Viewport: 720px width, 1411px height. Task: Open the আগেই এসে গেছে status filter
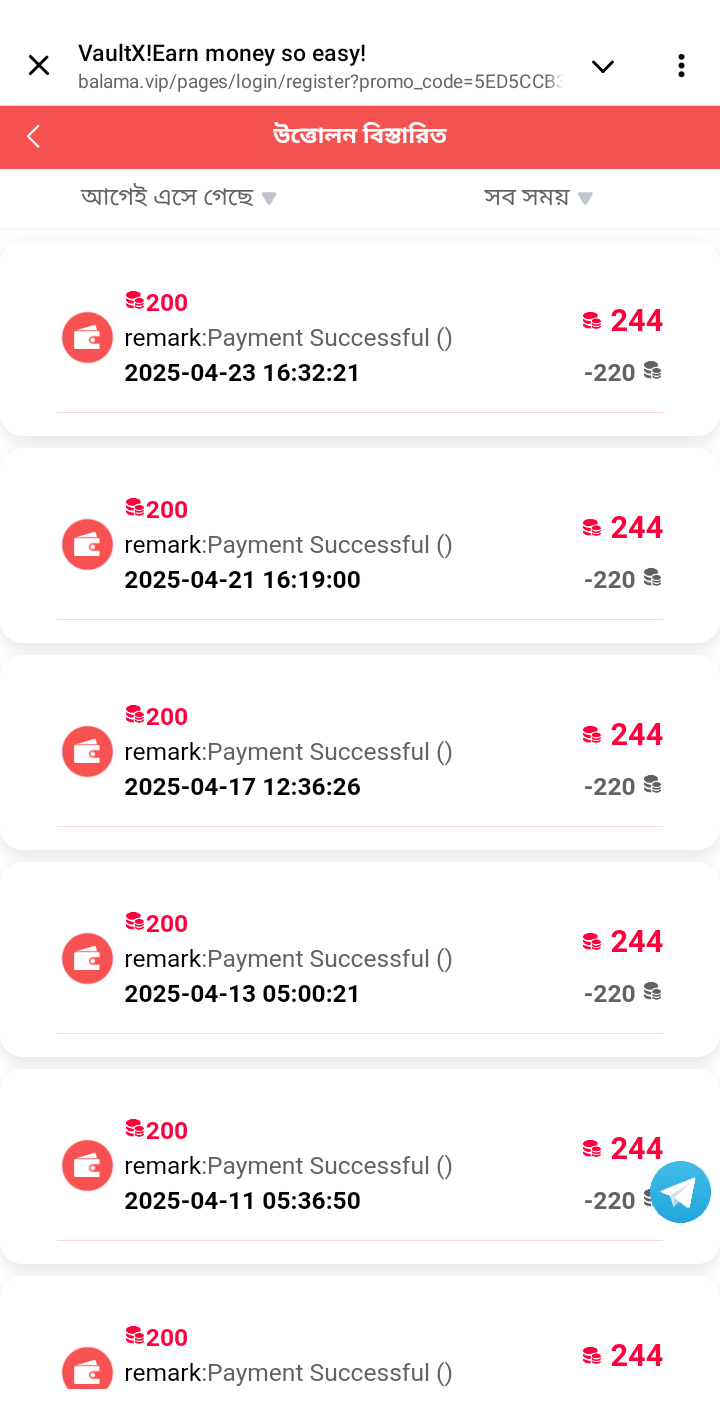click(178, 197)
